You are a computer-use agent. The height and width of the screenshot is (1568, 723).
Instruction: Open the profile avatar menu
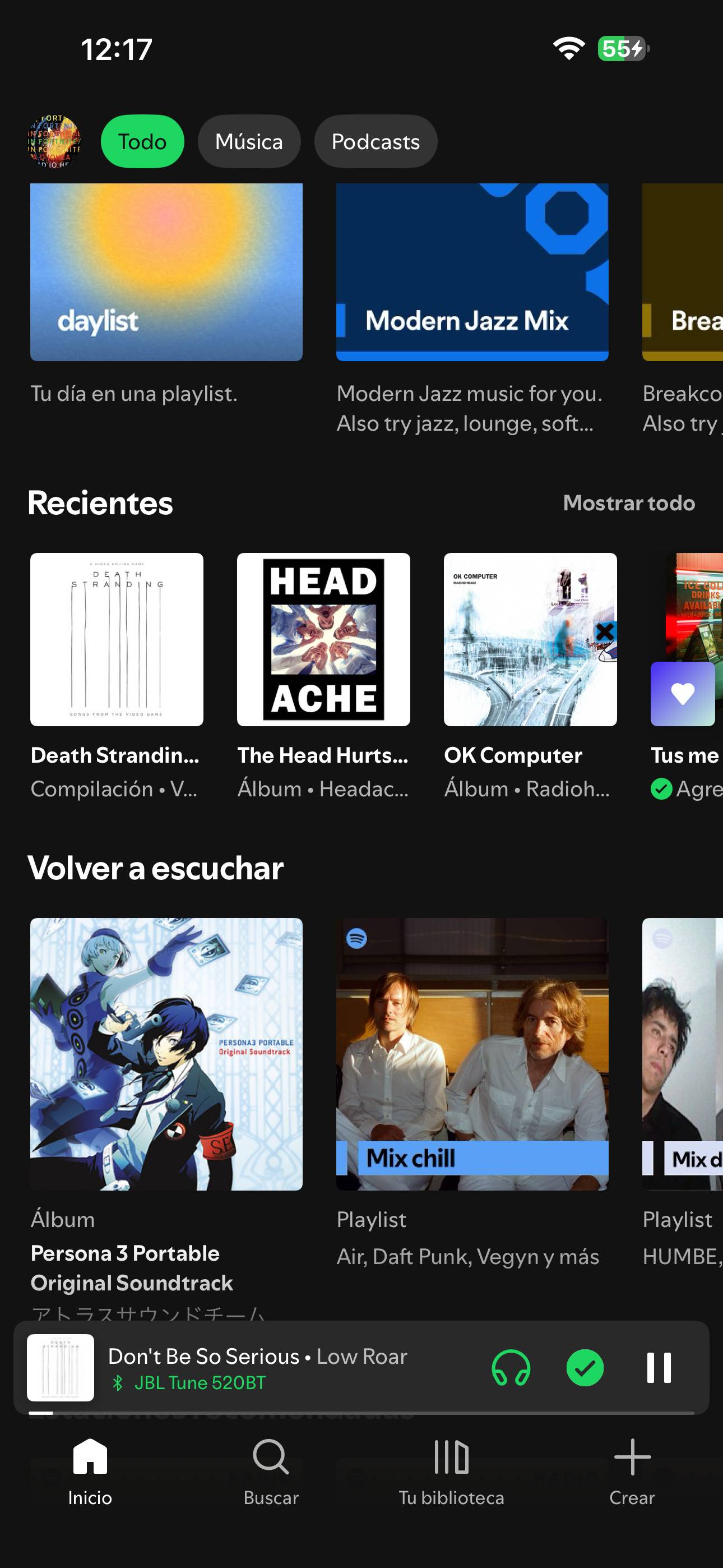click(54, 141)
